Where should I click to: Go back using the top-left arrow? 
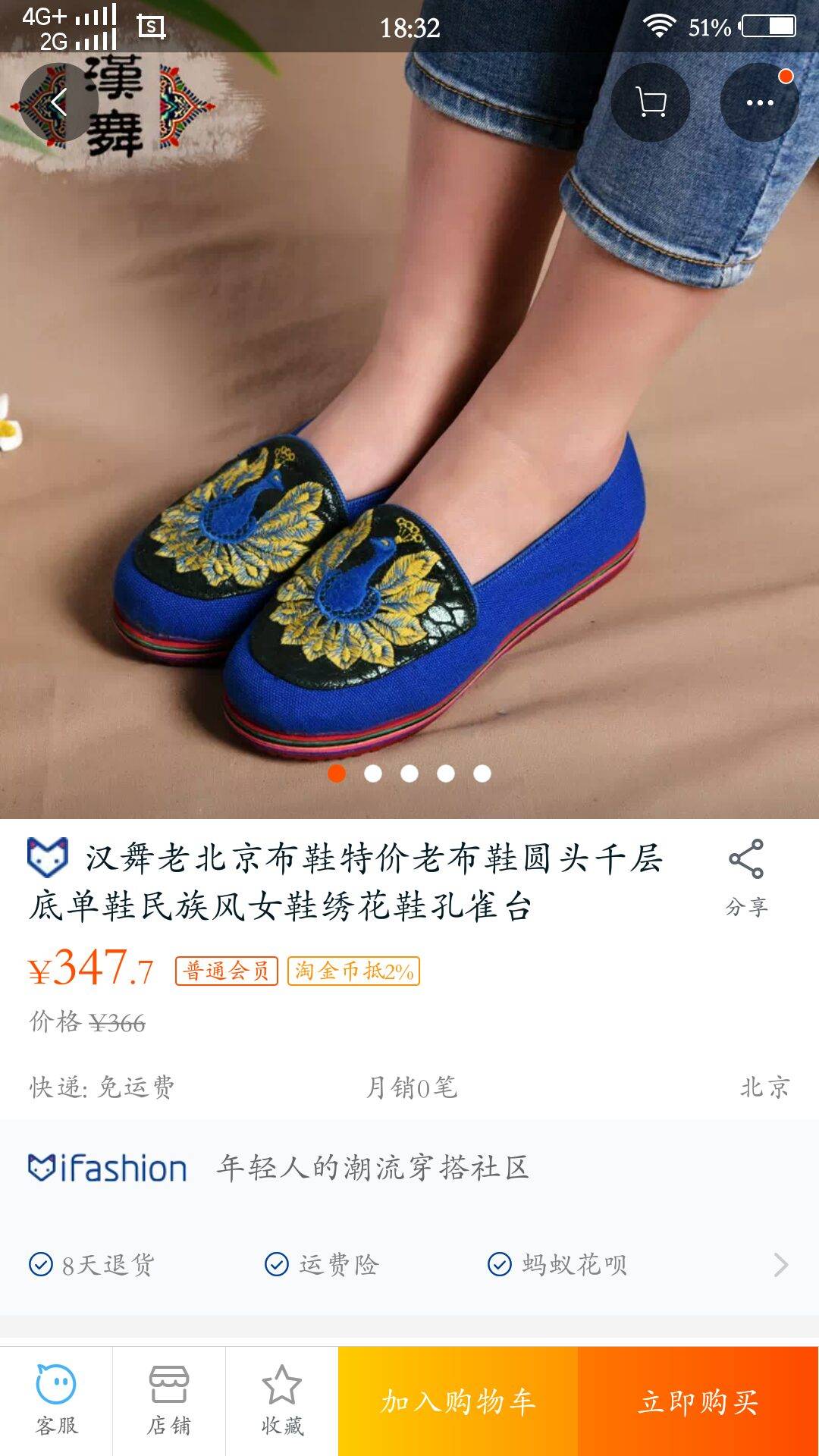point(58,102)
